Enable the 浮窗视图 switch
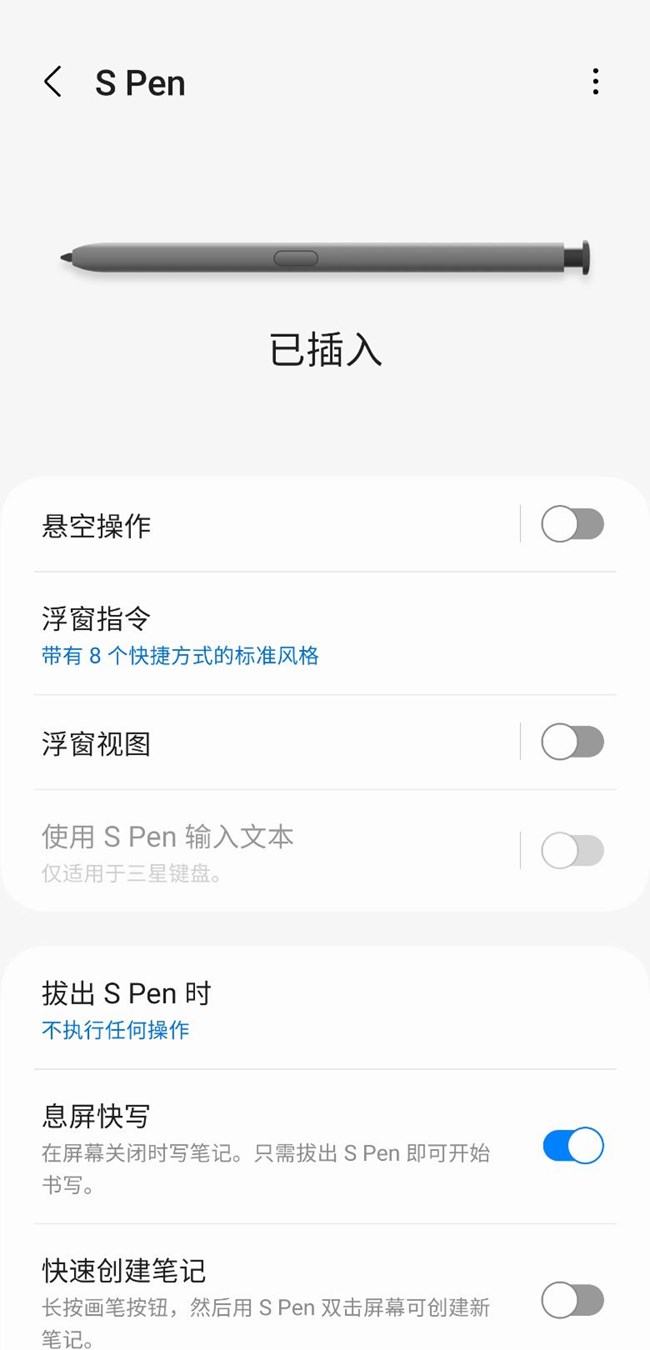The image size is (650, 1350). [x=572, y=742]
